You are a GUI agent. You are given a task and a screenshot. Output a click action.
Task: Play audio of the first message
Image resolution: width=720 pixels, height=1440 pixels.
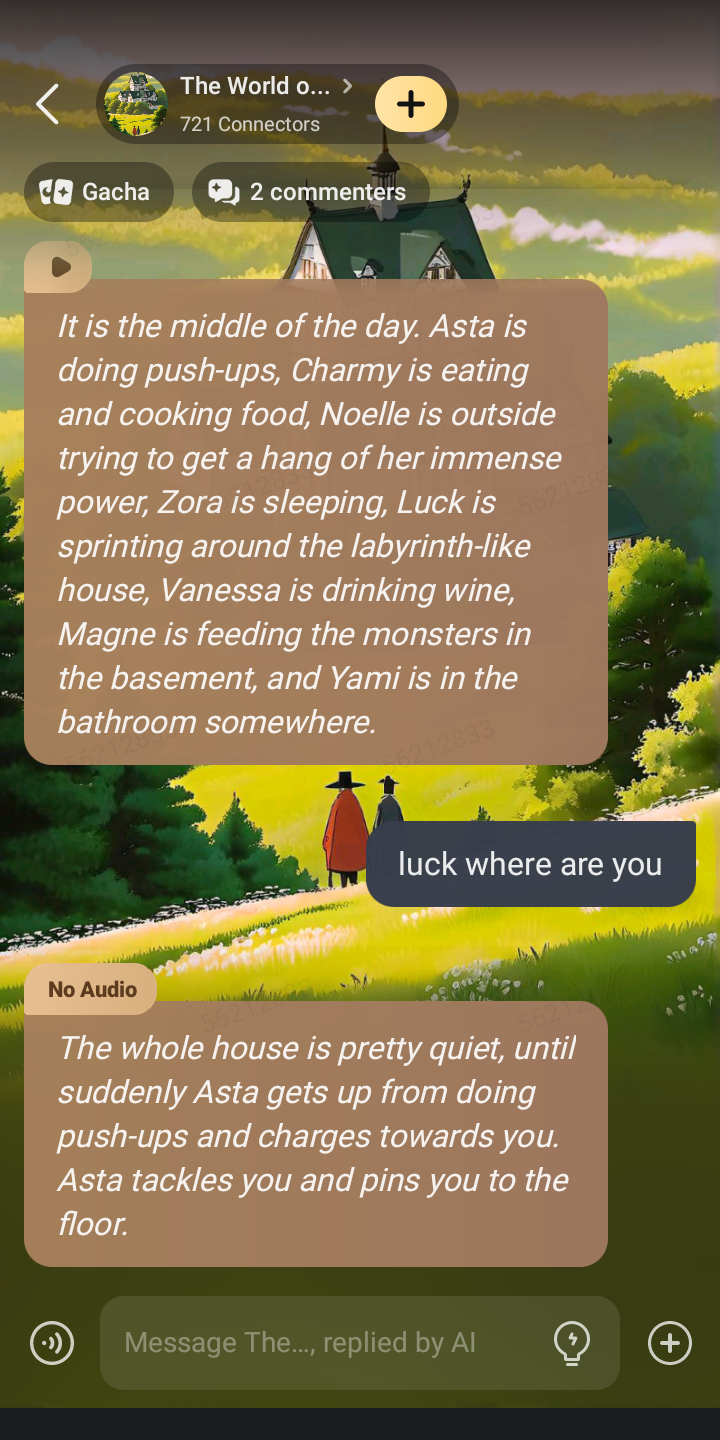59,267
